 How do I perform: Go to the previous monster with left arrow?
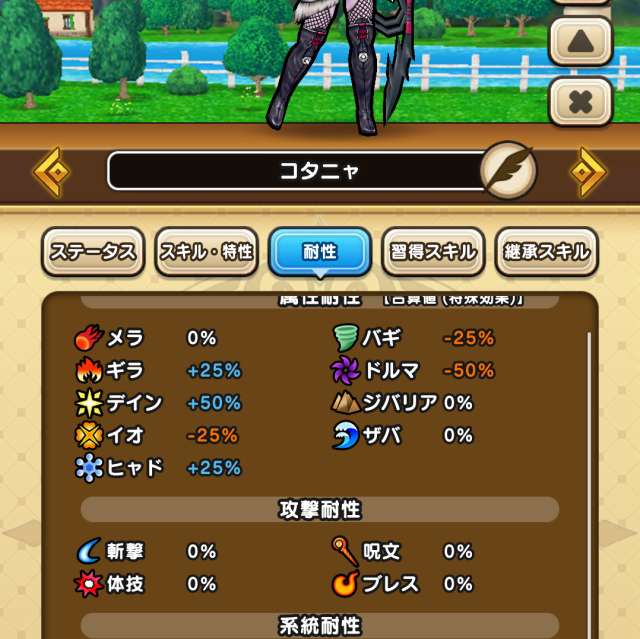point(51,172)
